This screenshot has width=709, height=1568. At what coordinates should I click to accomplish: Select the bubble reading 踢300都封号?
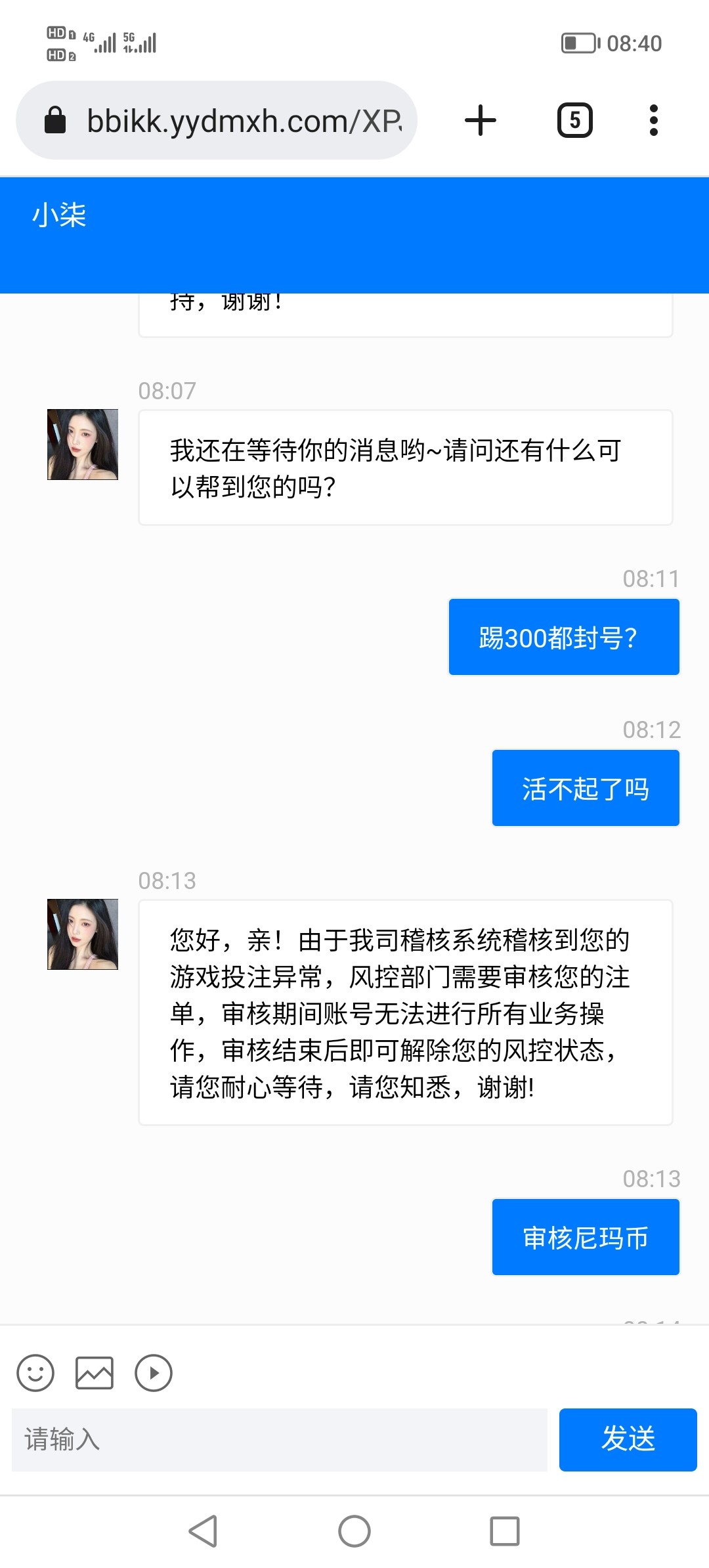point(563,636)
